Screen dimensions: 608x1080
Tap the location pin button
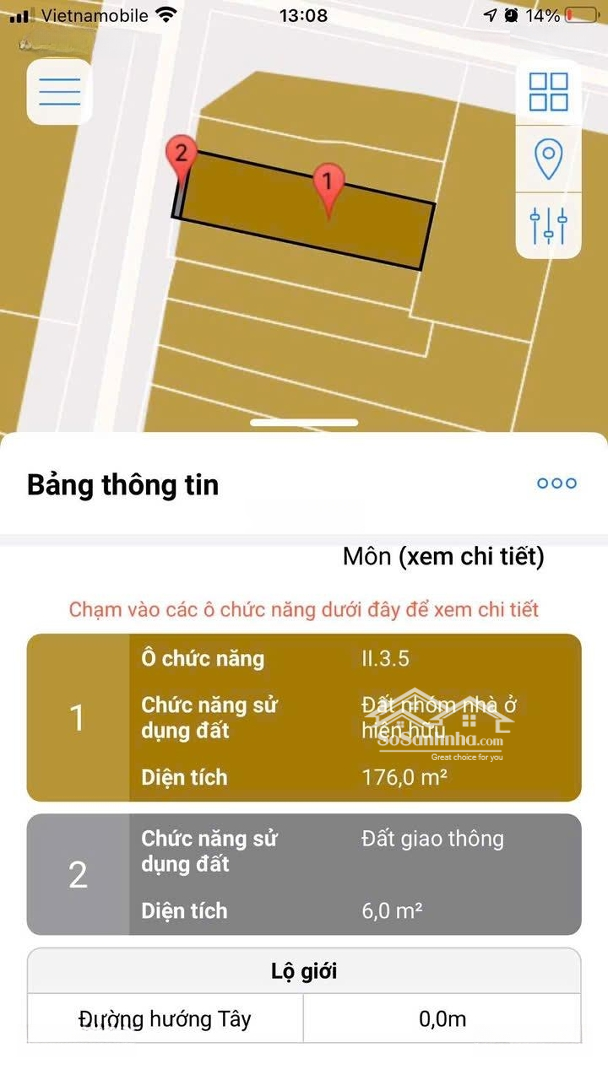[x=548, y=159]
